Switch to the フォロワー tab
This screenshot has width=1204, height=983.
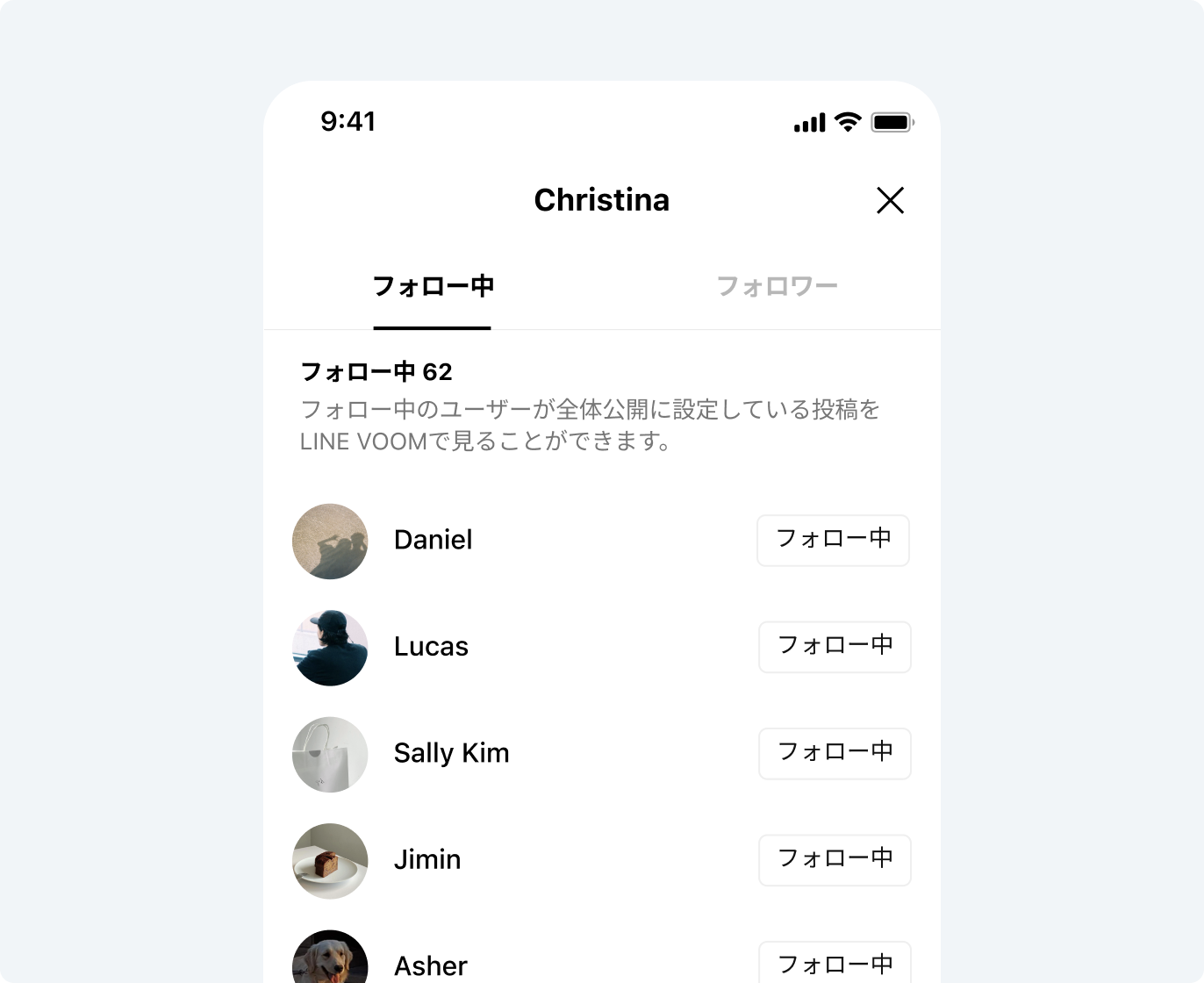tap(777, 287)
